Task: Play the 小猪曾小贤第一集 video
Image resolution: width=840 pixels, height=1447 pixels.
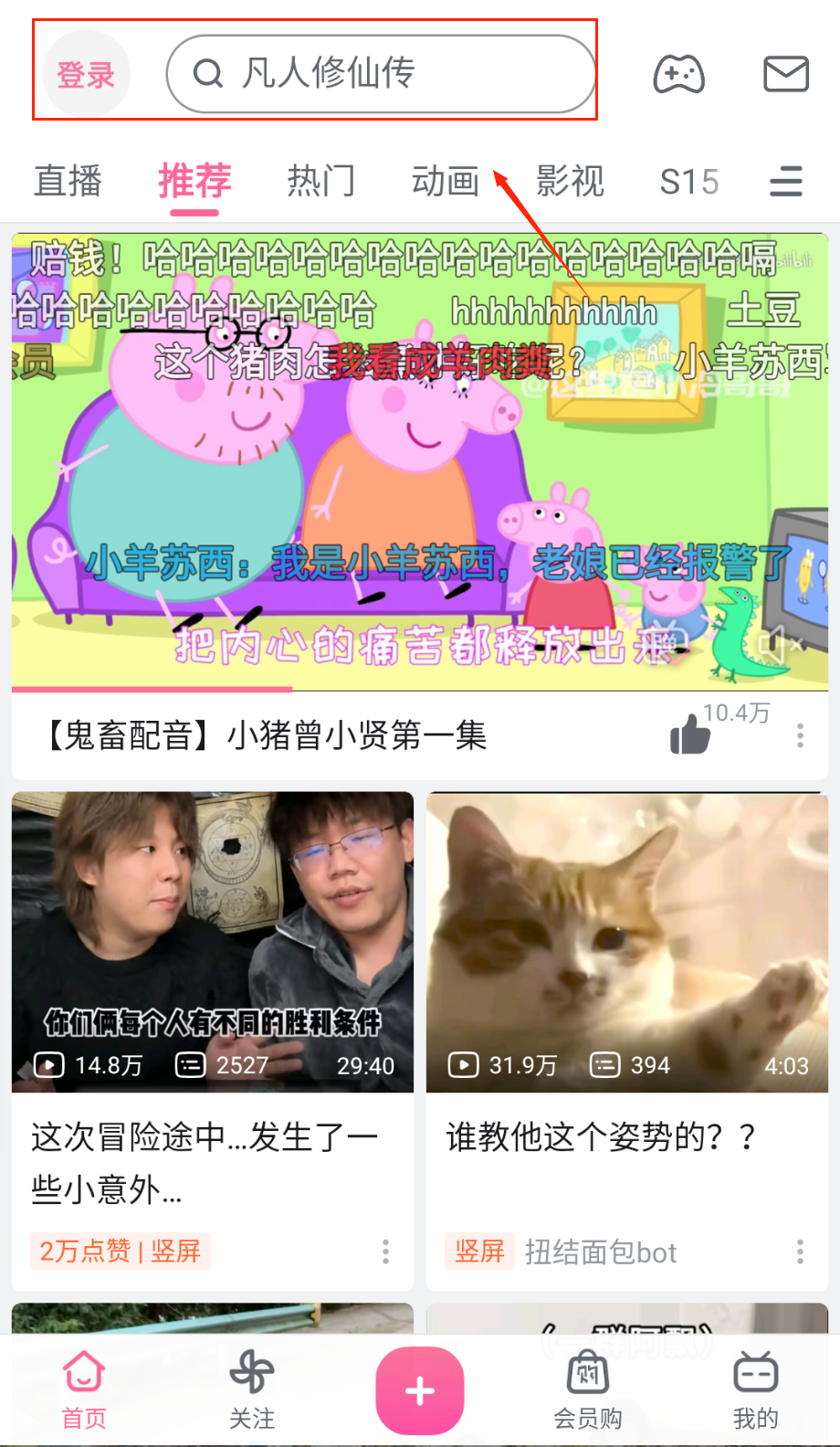Action: (420, 461)
